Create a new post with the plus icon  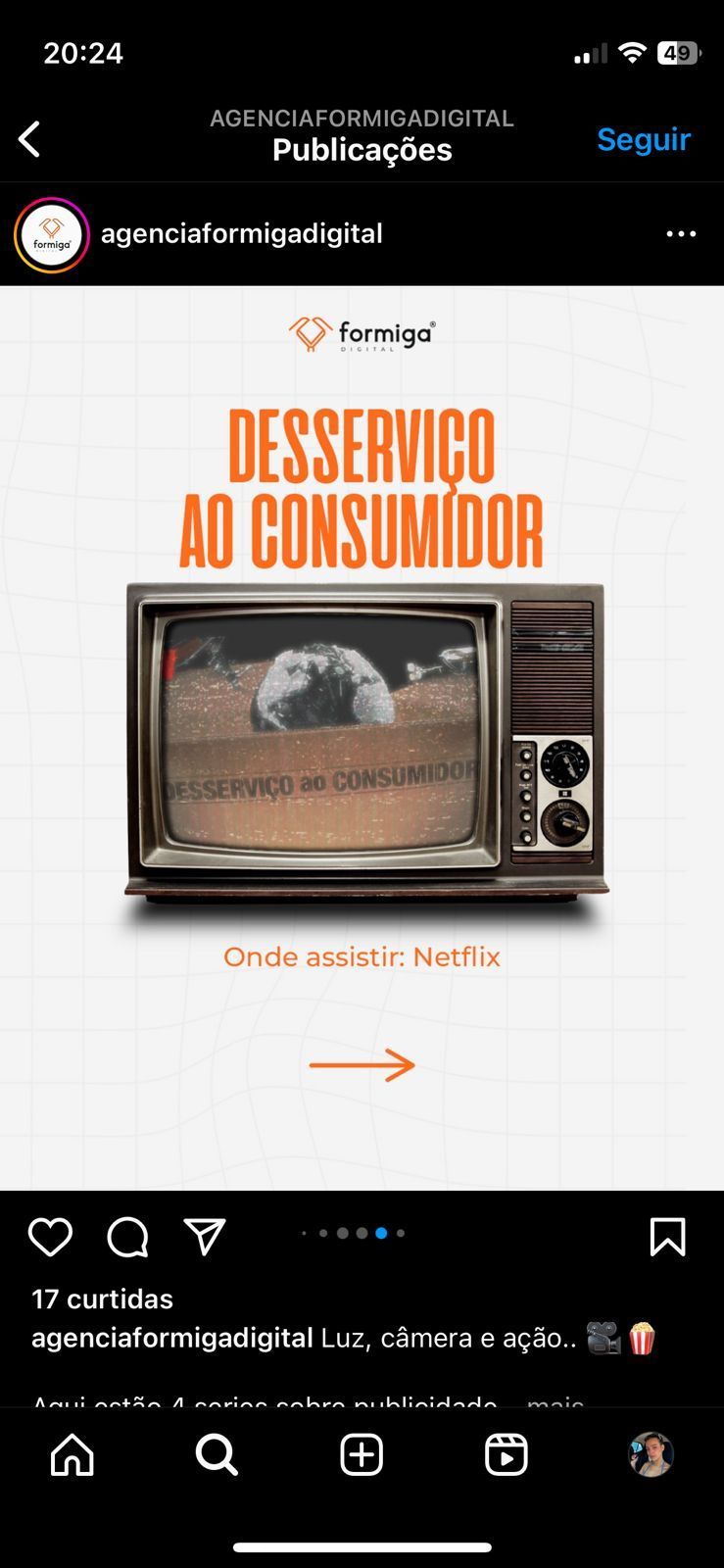coord(362,1455)
